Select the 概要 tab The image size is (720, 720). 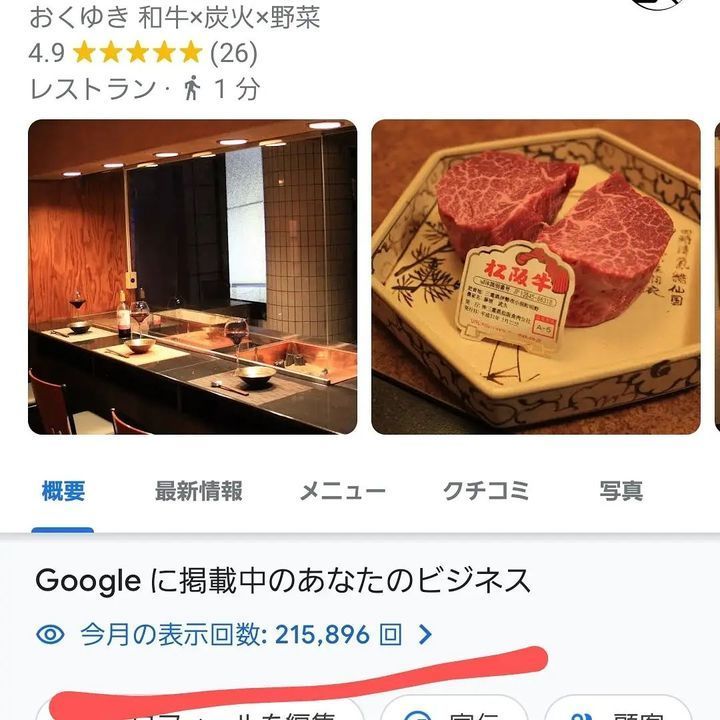(63, 491)
